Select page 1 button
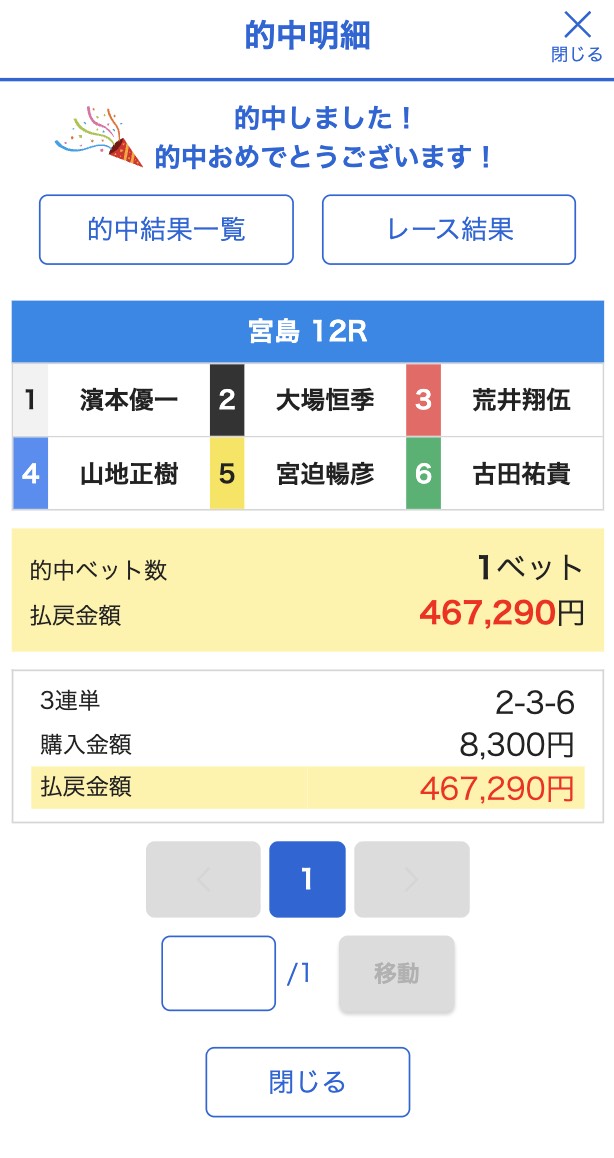This screenshot has height=1158, width=614. click(307, 879)
